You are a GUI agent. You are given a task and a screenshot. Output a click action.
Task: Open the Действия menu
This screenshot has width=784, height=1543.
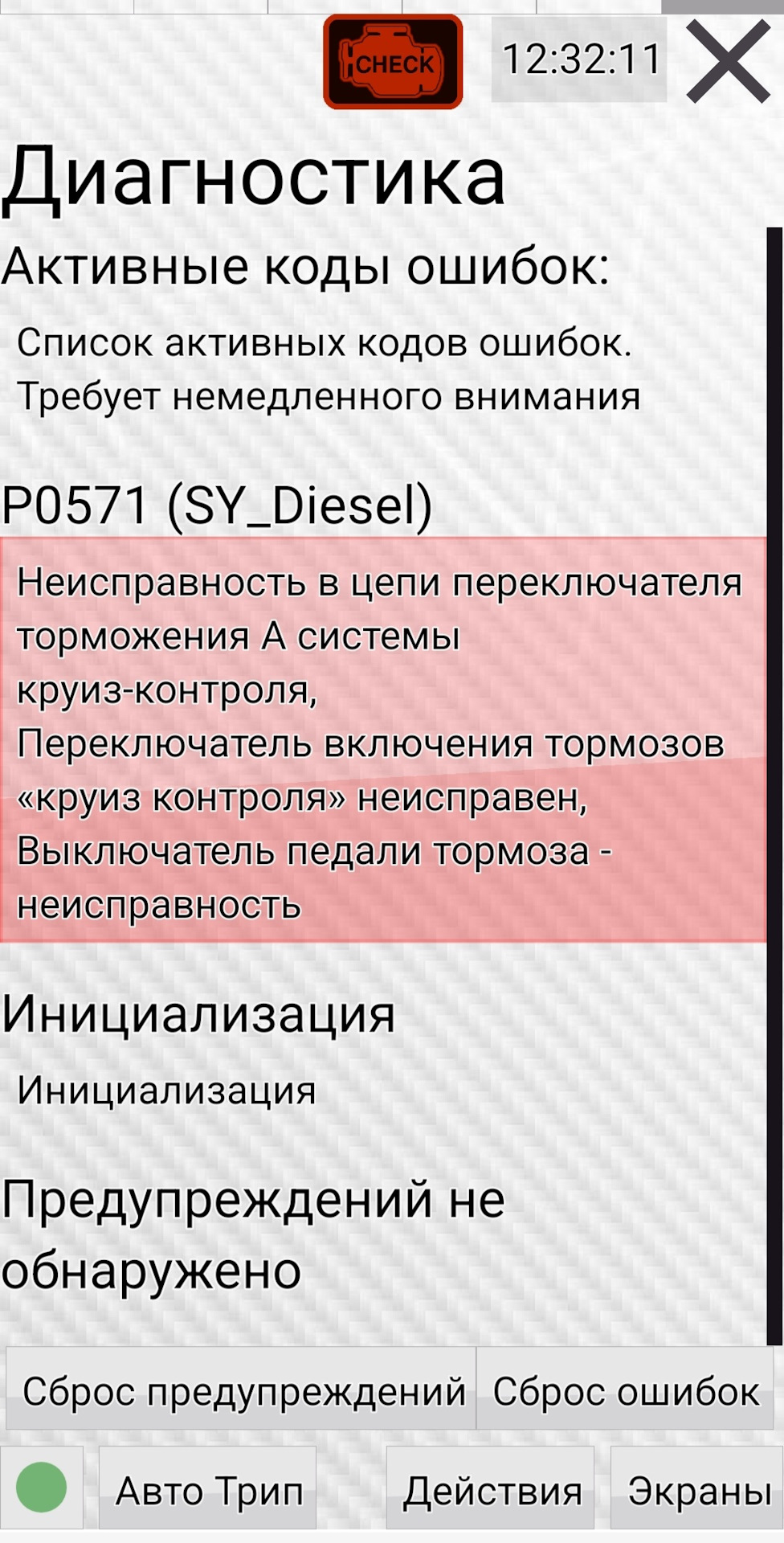coord(491,1491)
